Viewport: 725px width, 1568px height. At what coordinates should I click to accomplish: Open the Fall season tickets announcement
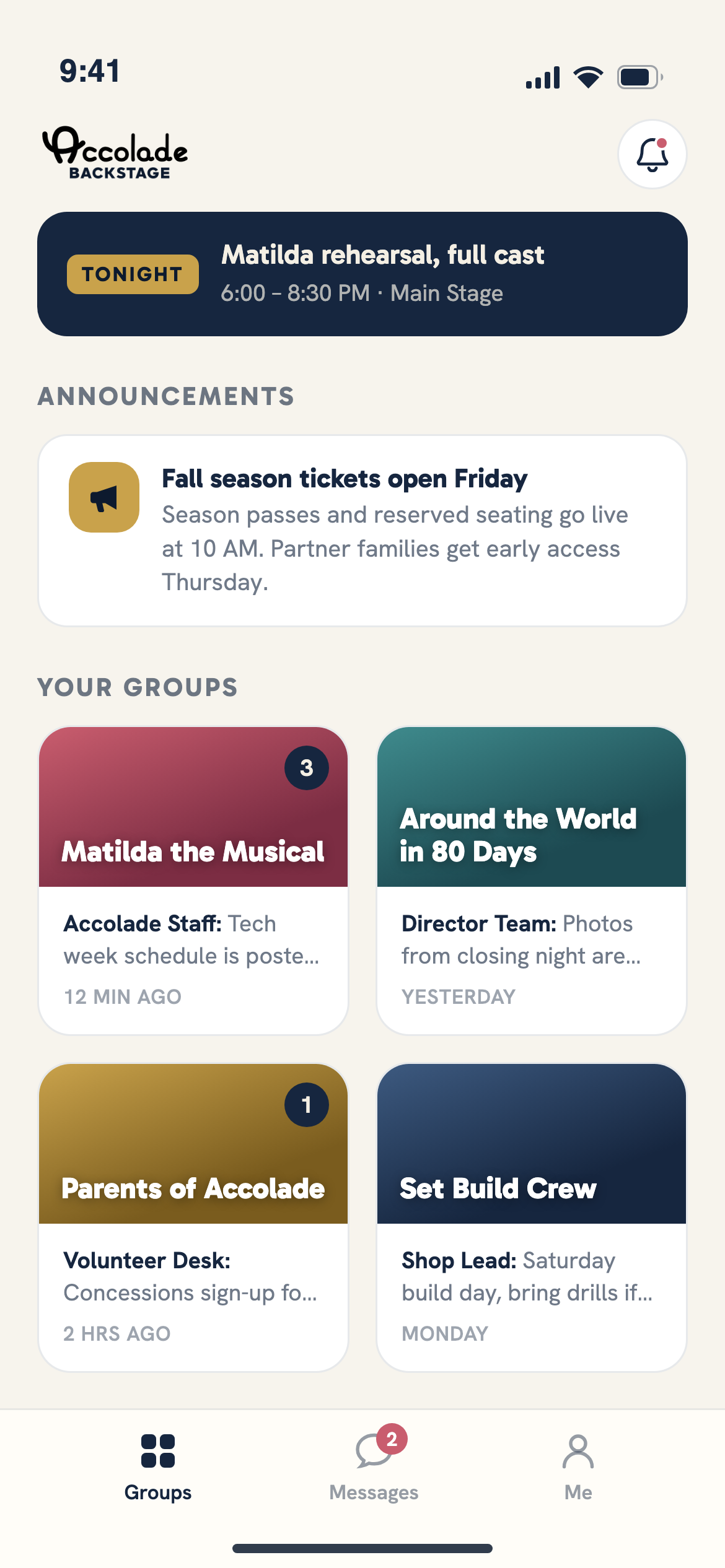[362, 531]
